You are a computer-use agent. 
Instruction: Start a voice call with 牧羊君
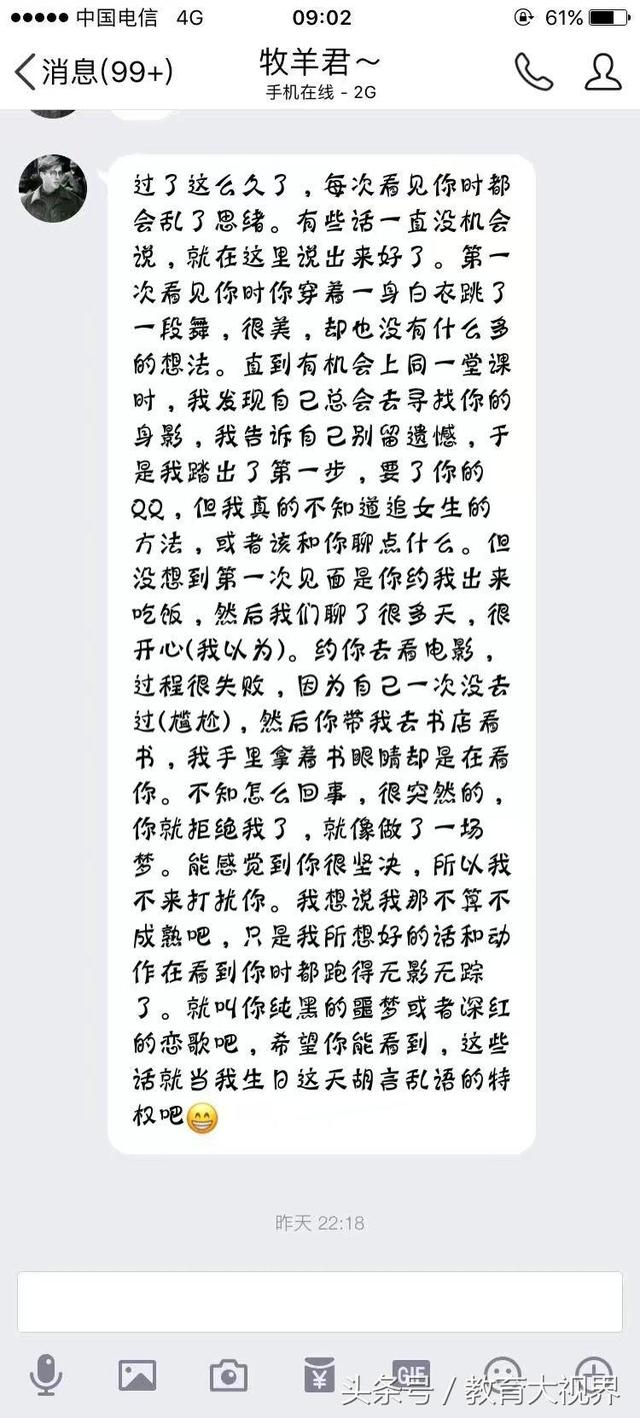tap(533, 71)
